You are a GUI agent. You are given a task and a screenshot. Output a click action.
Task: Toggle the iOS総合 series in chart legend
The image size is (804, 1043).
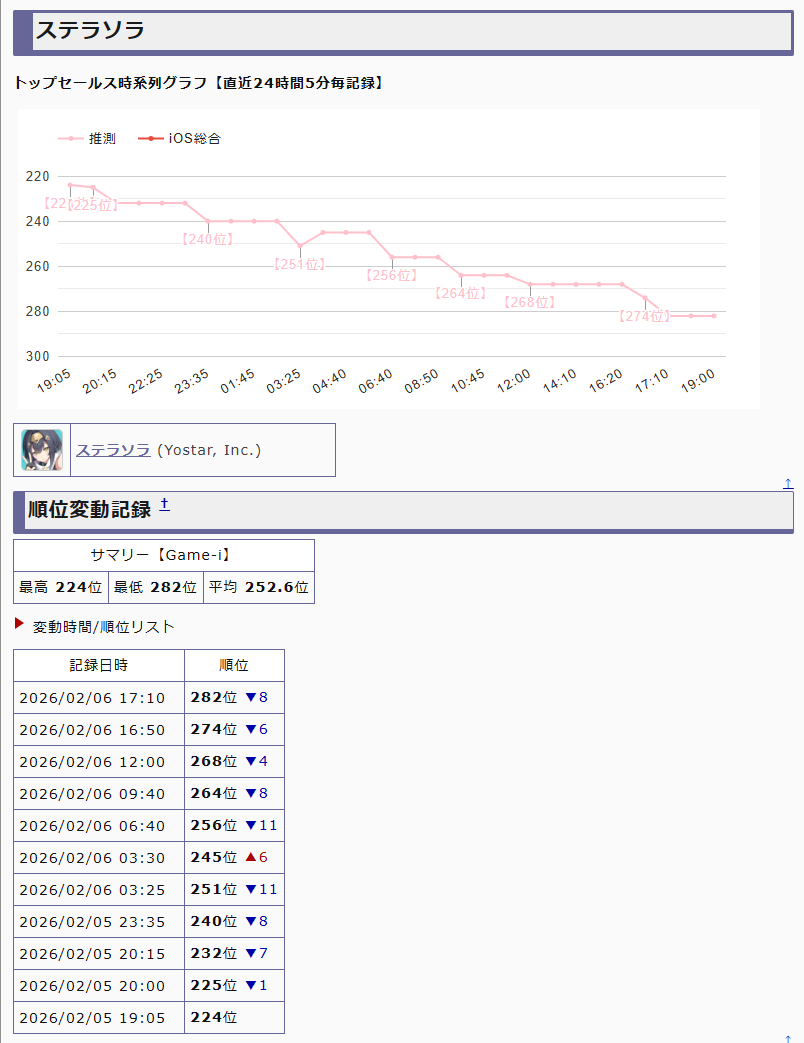tap(180, 139)
